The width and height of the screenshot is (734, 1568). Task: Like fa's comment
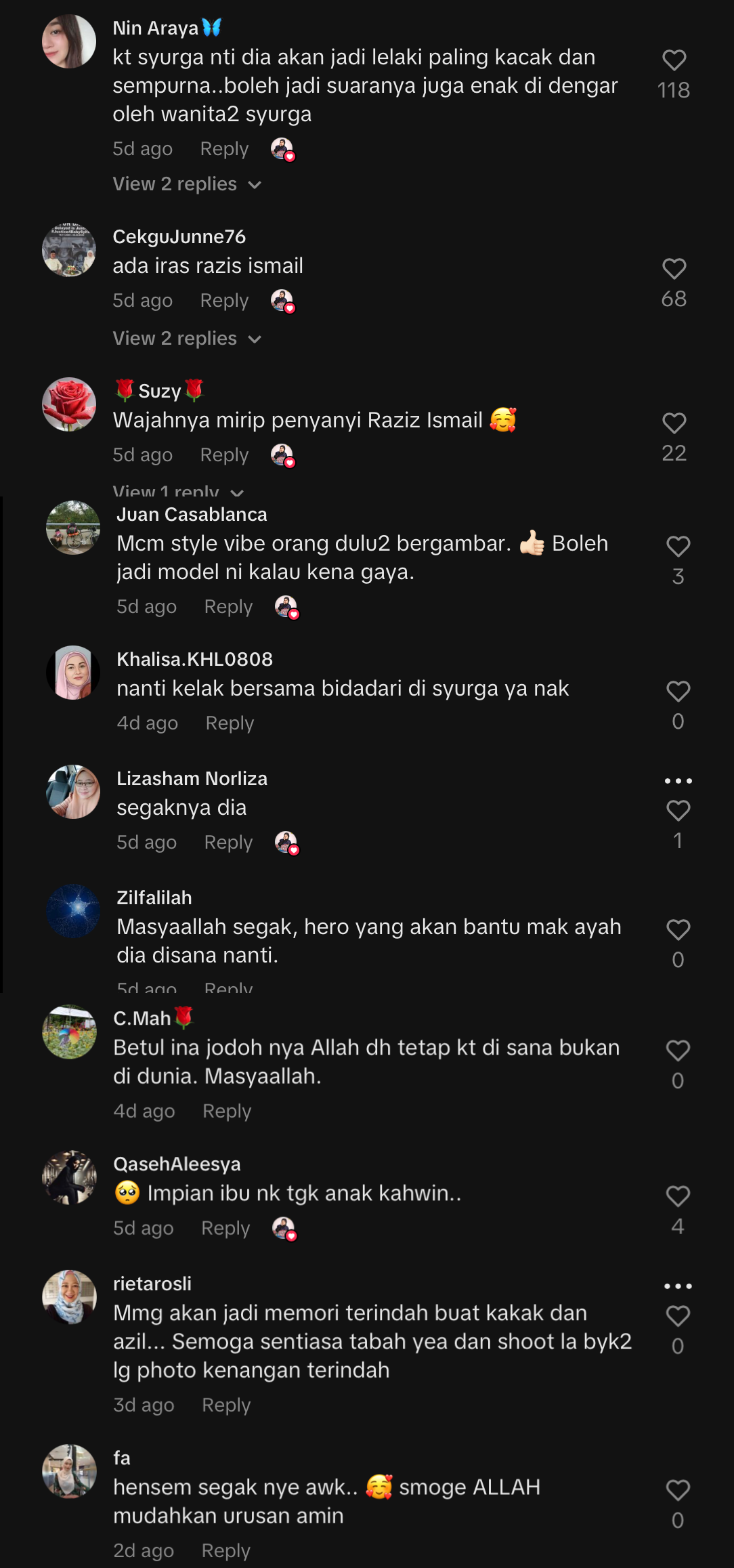pos(677,1490)
